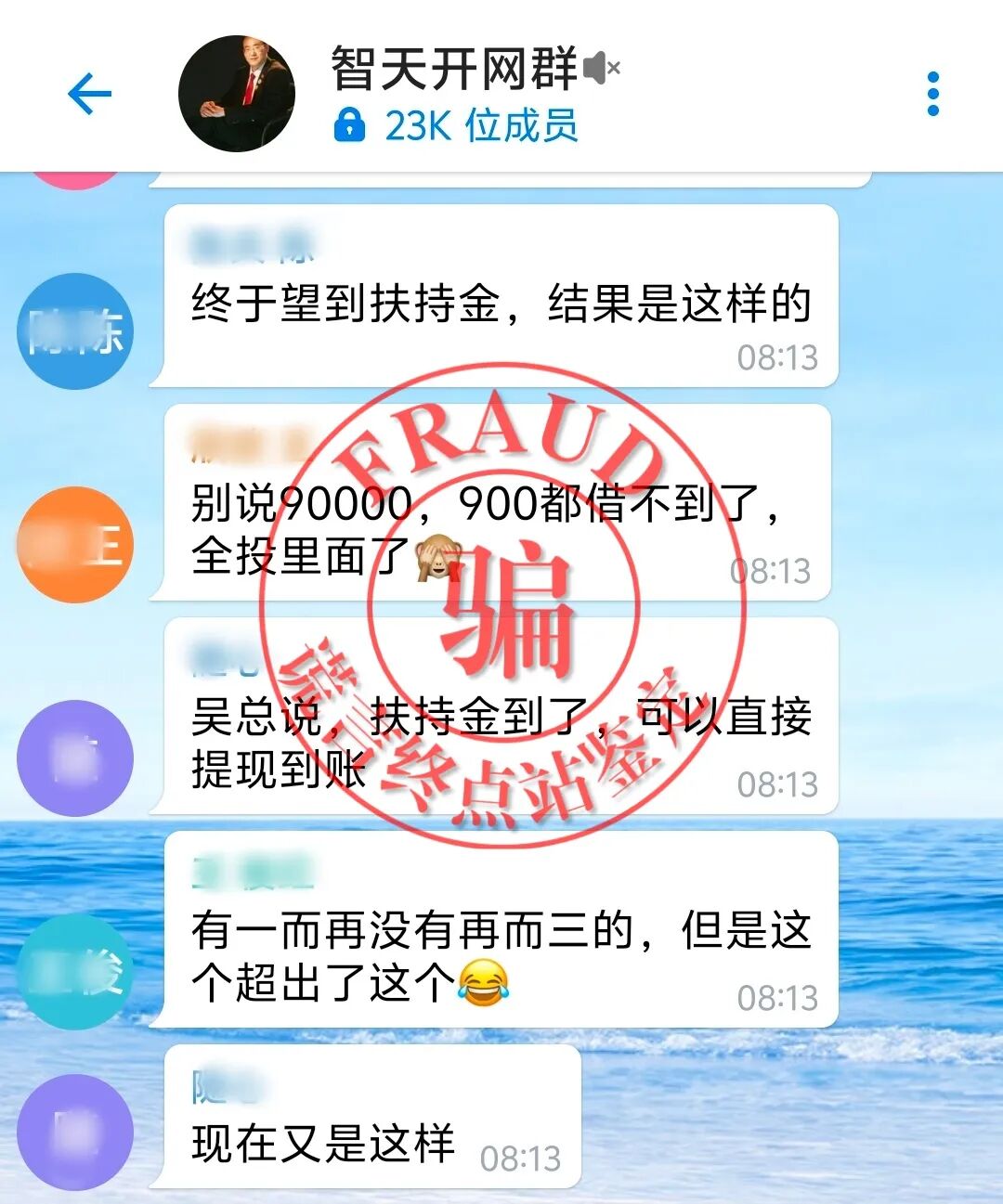Tap the group profile photo in the header
The image size is (1003, 1204).
pos(237,94)
